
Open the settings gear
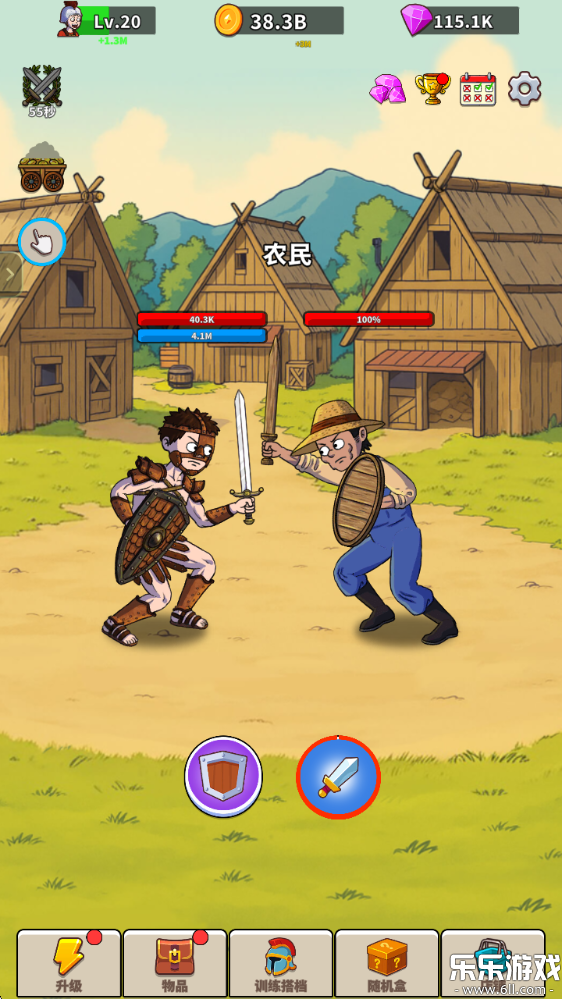[524, 89]
